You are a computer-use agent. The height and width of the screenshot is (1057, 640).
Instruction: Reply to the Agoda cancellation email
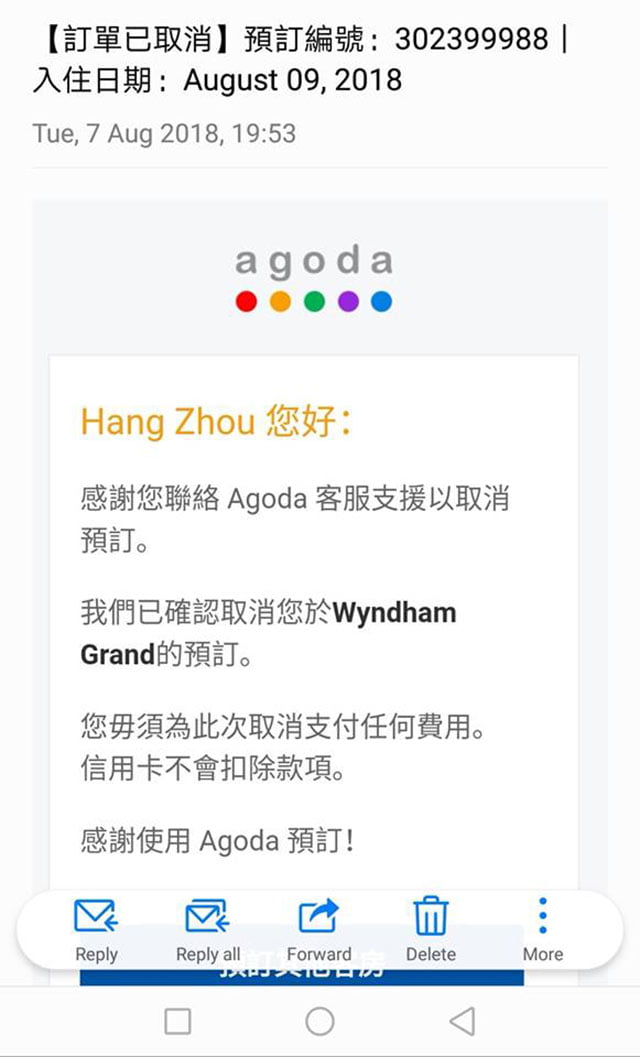coord(96,930)
